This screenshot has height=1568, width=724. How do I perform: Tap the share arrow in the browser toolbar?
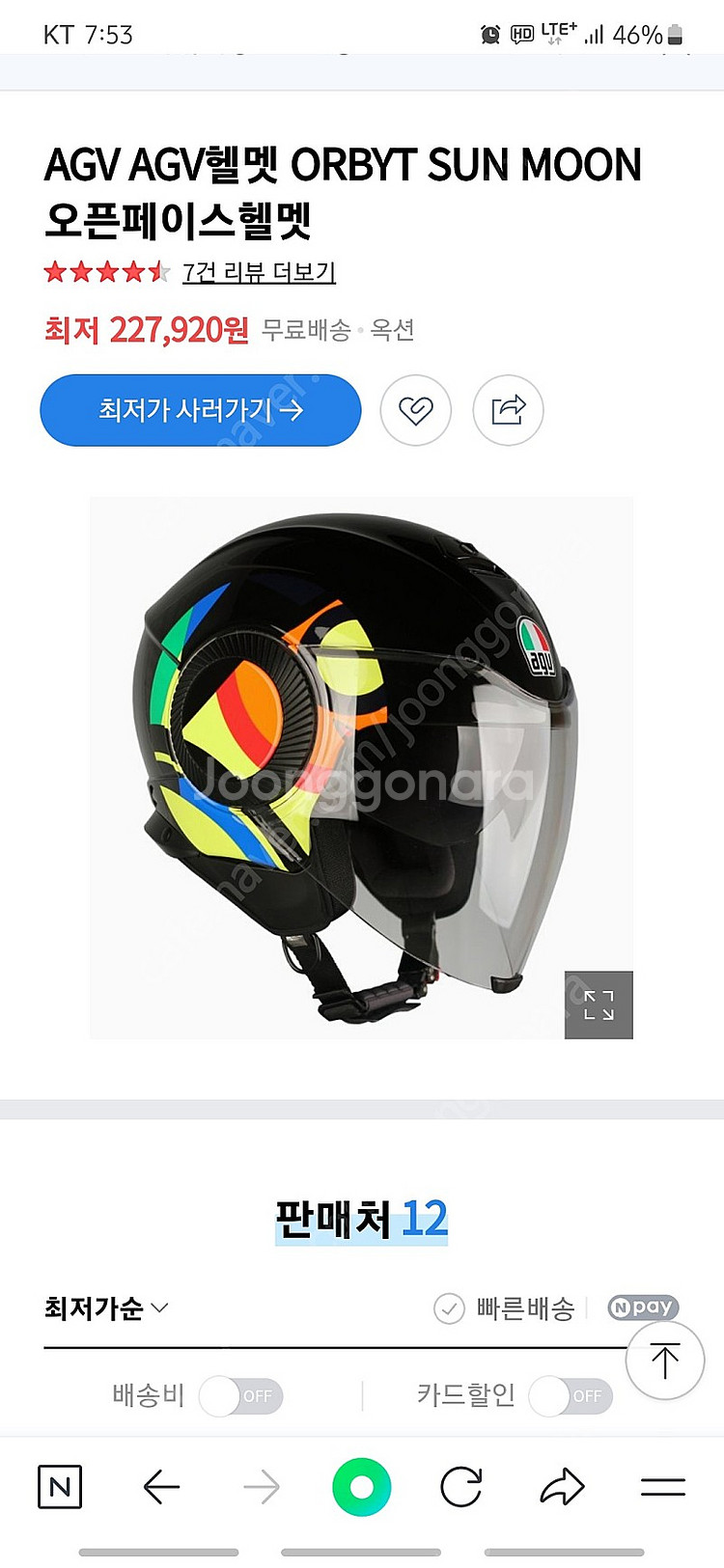pyautogui.click(x=562, y=1486)
